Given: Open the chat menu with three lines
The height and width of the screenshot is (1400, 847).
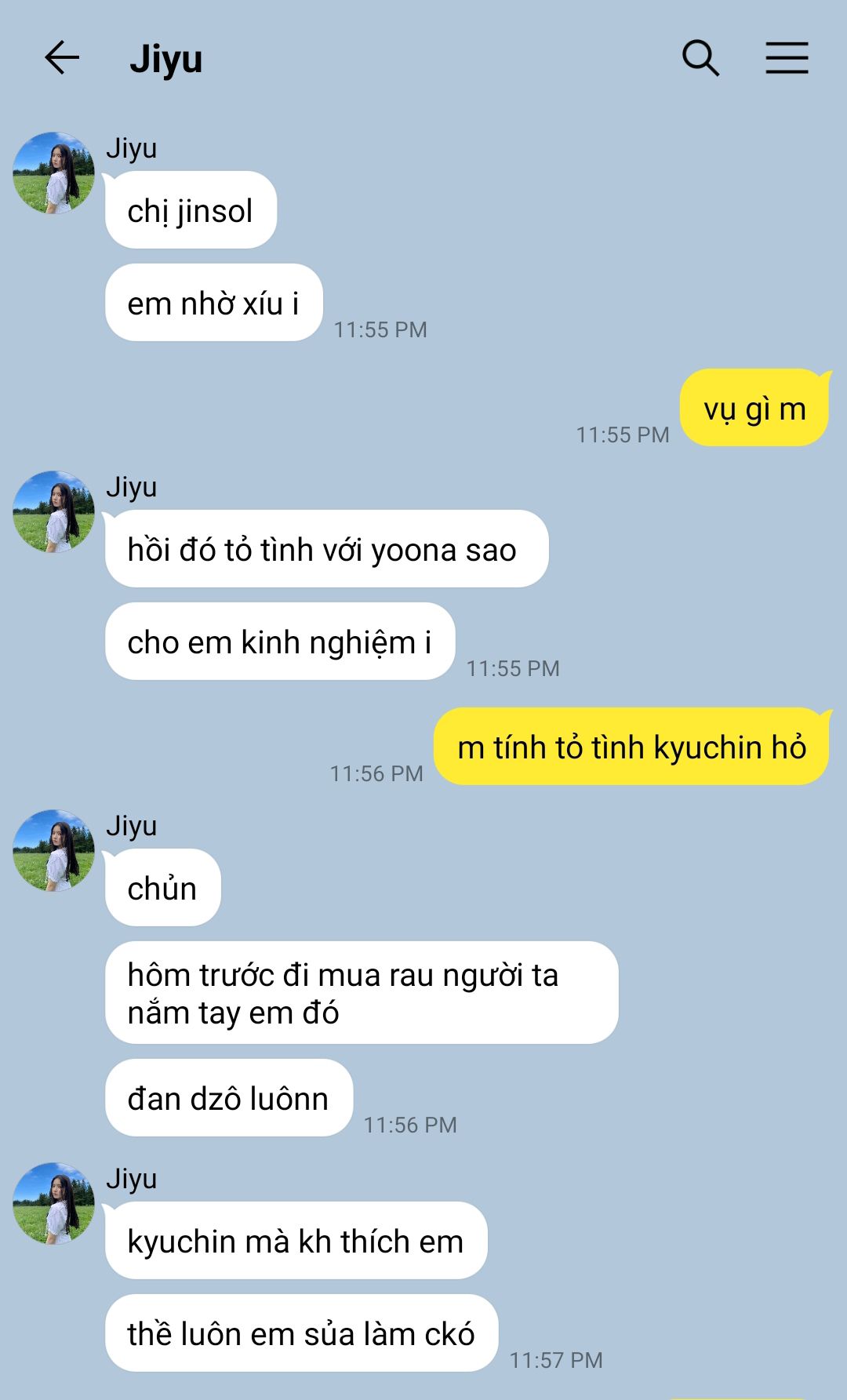Looking at the screenshot, I should click(x=787, y=58).
